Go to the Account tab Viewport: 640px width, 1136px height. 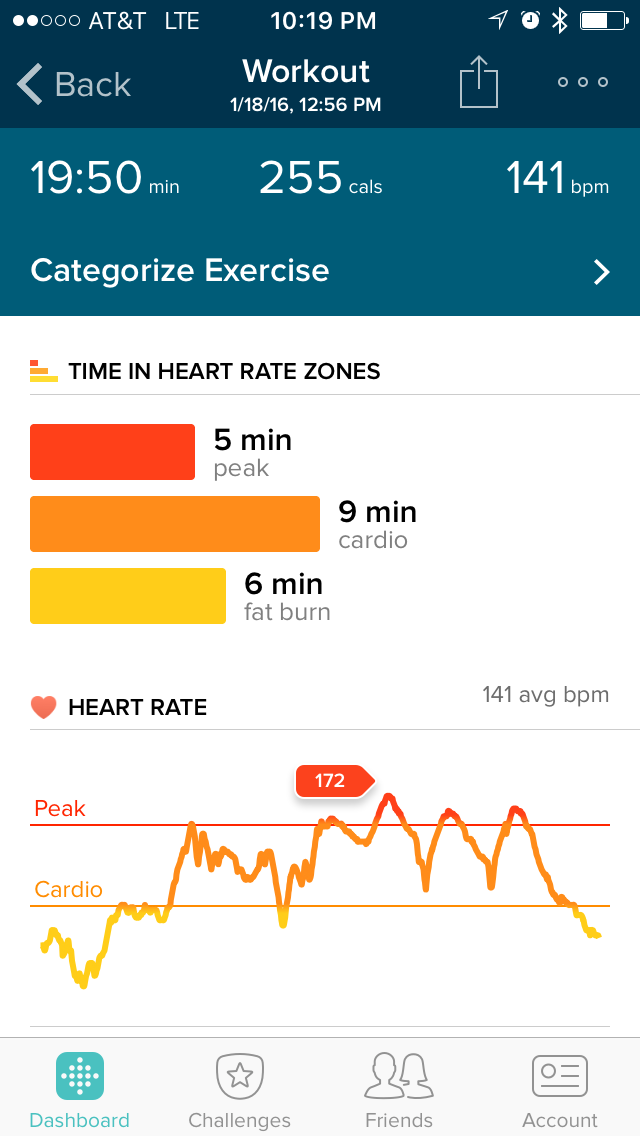pos(559,1090)
